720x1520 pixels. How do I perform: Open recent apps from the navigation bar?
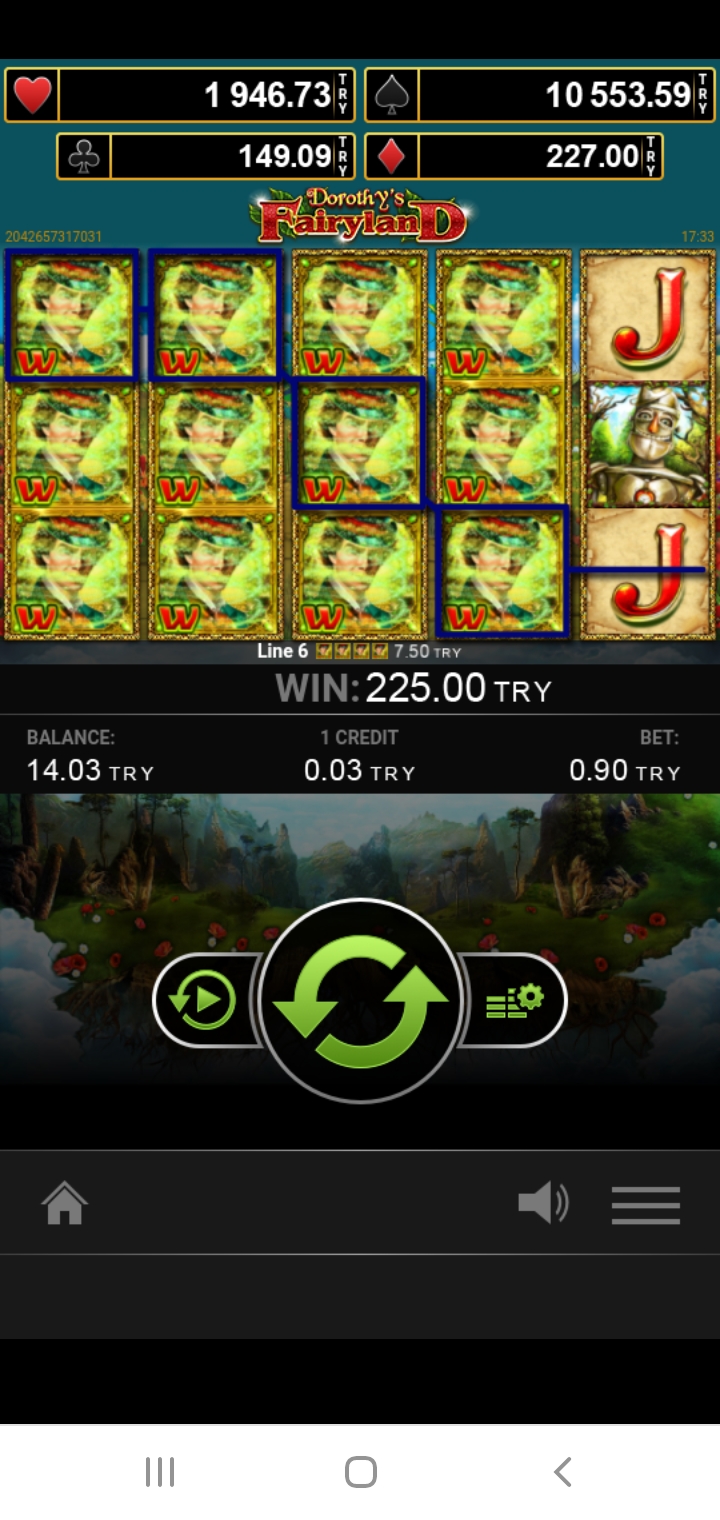pos(160,1471)
